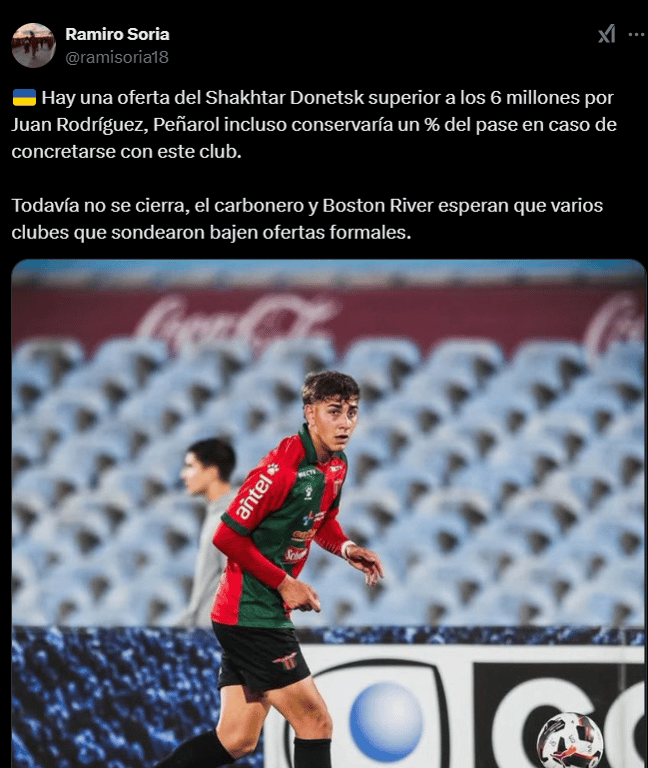Screen dimensions: 648x768
Task: Open the Grok explain icon
Action: coord(606,34)
